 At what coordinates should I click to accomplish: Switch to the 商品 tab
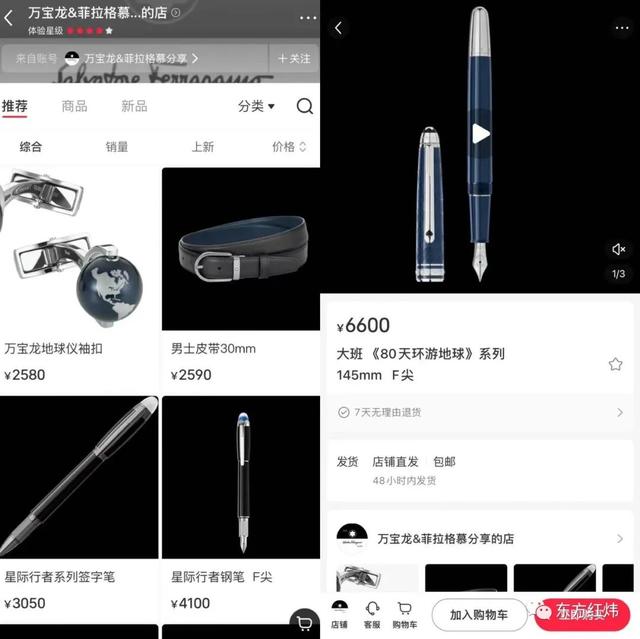click(74, 106)
